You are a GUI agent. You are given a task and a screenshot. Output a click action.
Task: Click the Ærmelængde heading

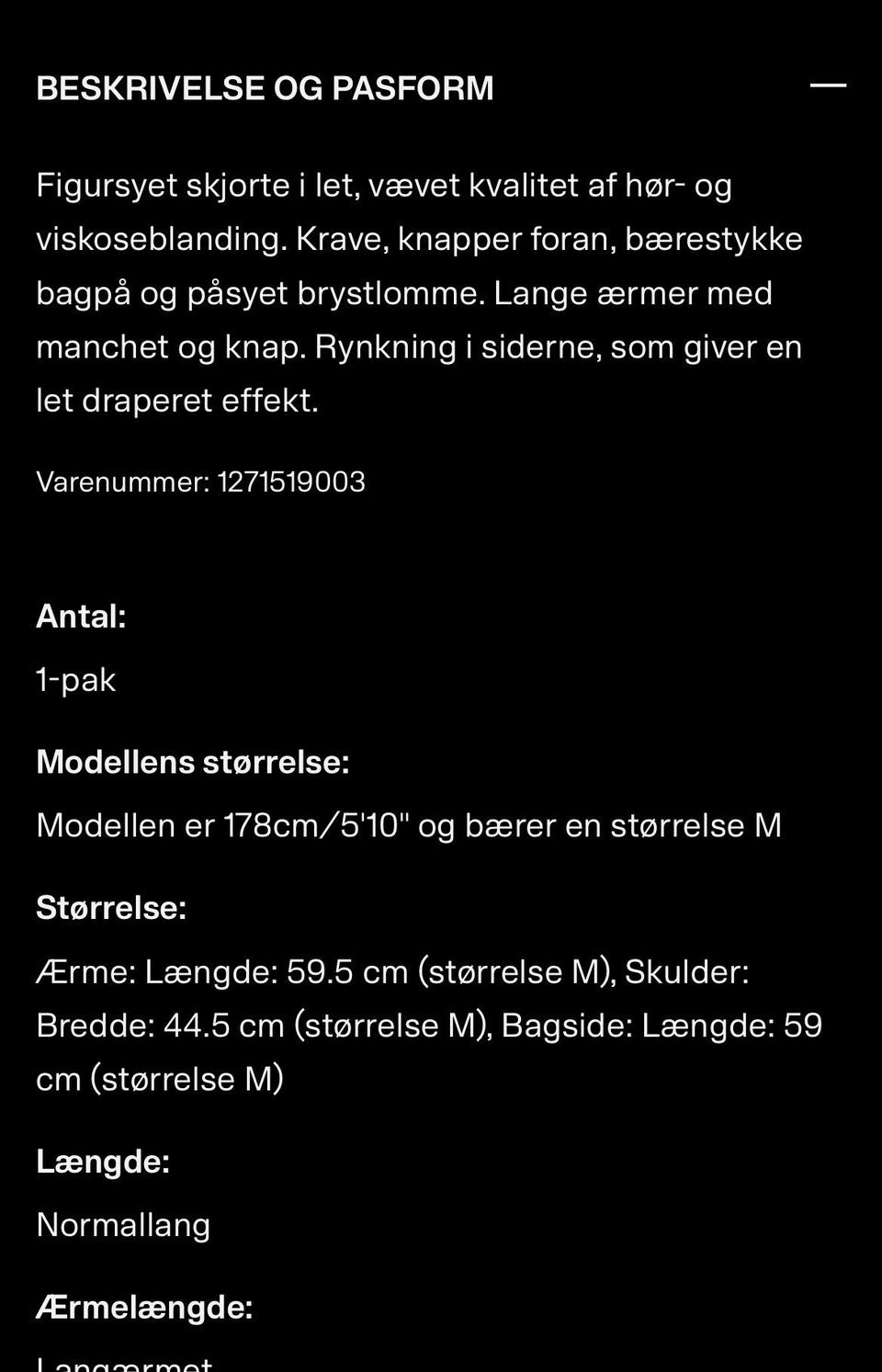coord(144,1306)
